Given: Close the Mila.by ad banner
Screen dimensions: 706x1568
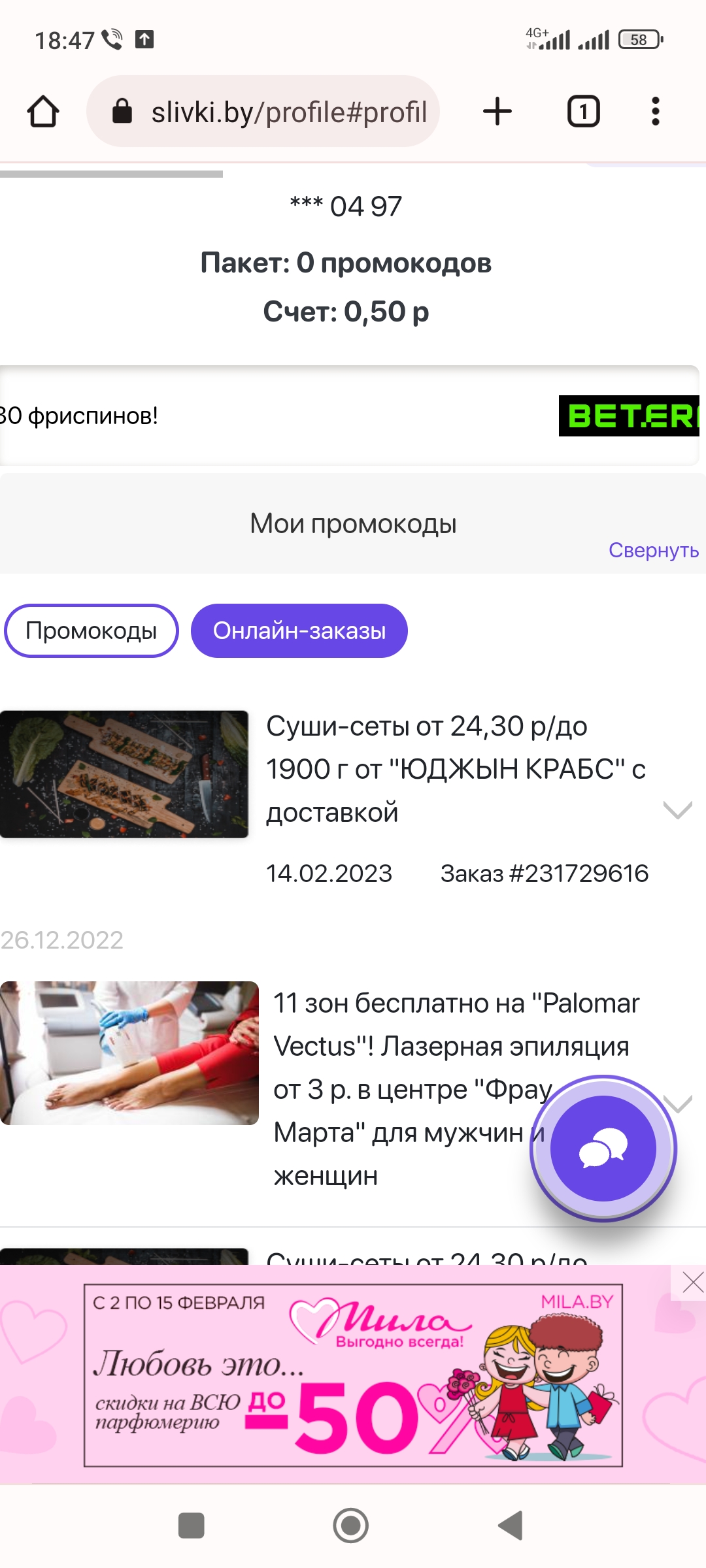Looking at the screenshot, I should pyautogui.click(x=692, y=1282).
